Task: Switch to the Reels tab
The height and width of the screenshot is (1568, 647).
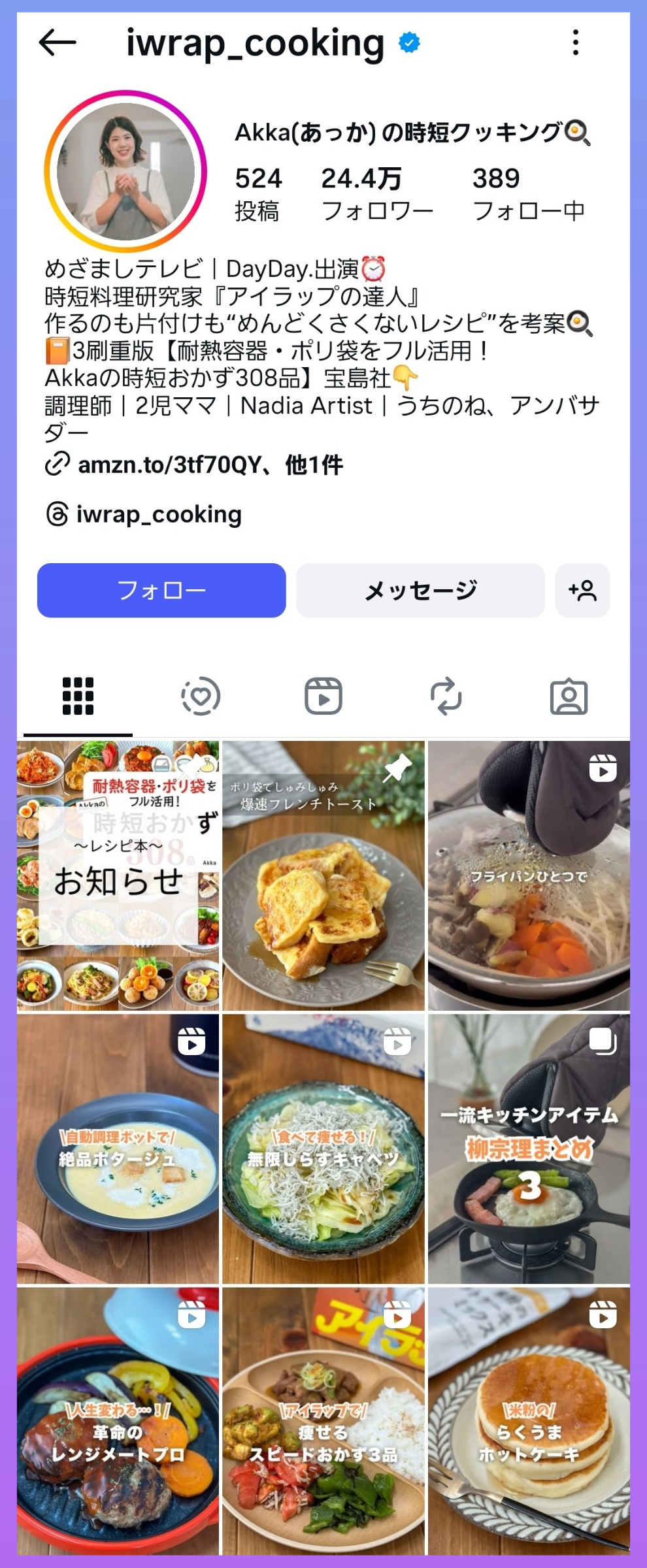Action: tap(323, 696)
